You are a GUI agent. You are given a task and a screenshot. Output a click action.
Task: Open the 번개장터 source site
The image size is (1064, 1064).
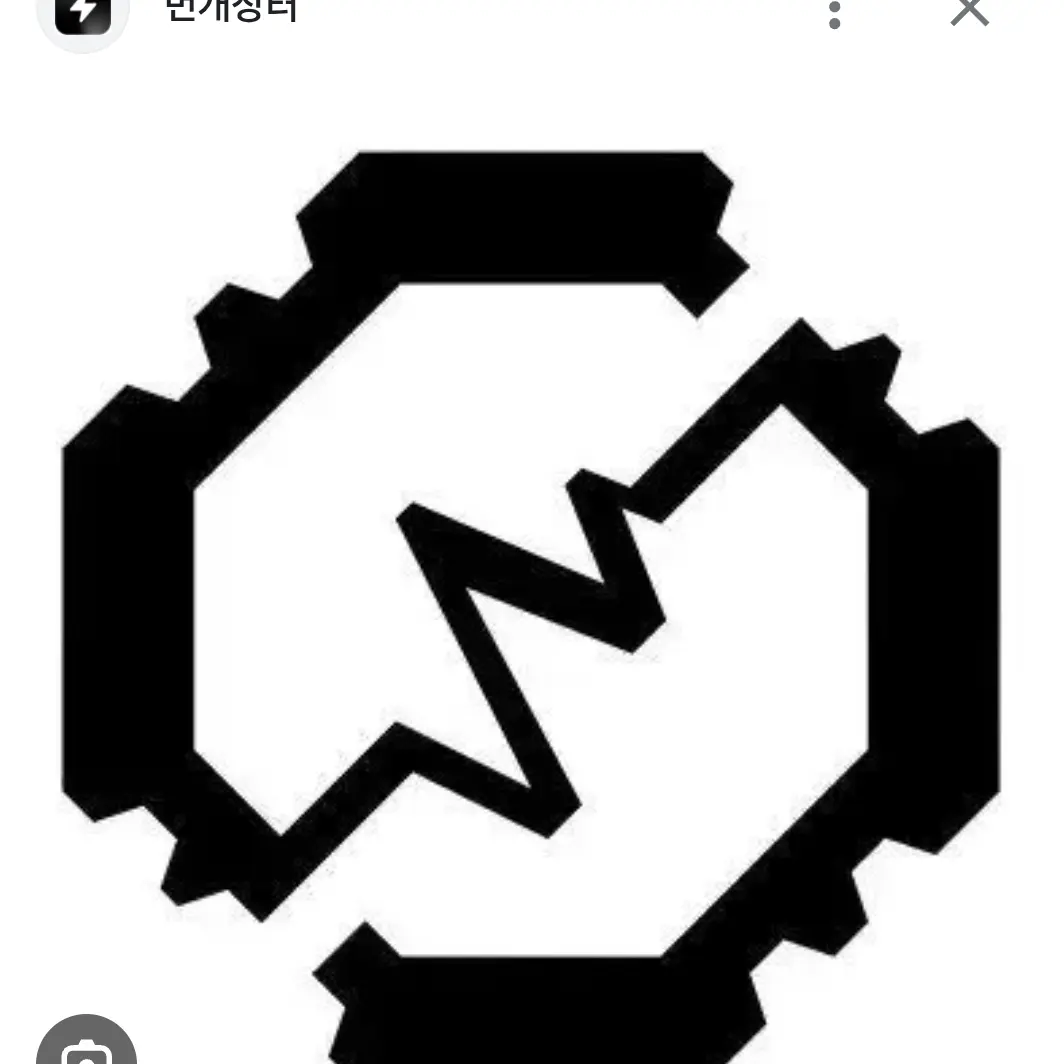231,12
